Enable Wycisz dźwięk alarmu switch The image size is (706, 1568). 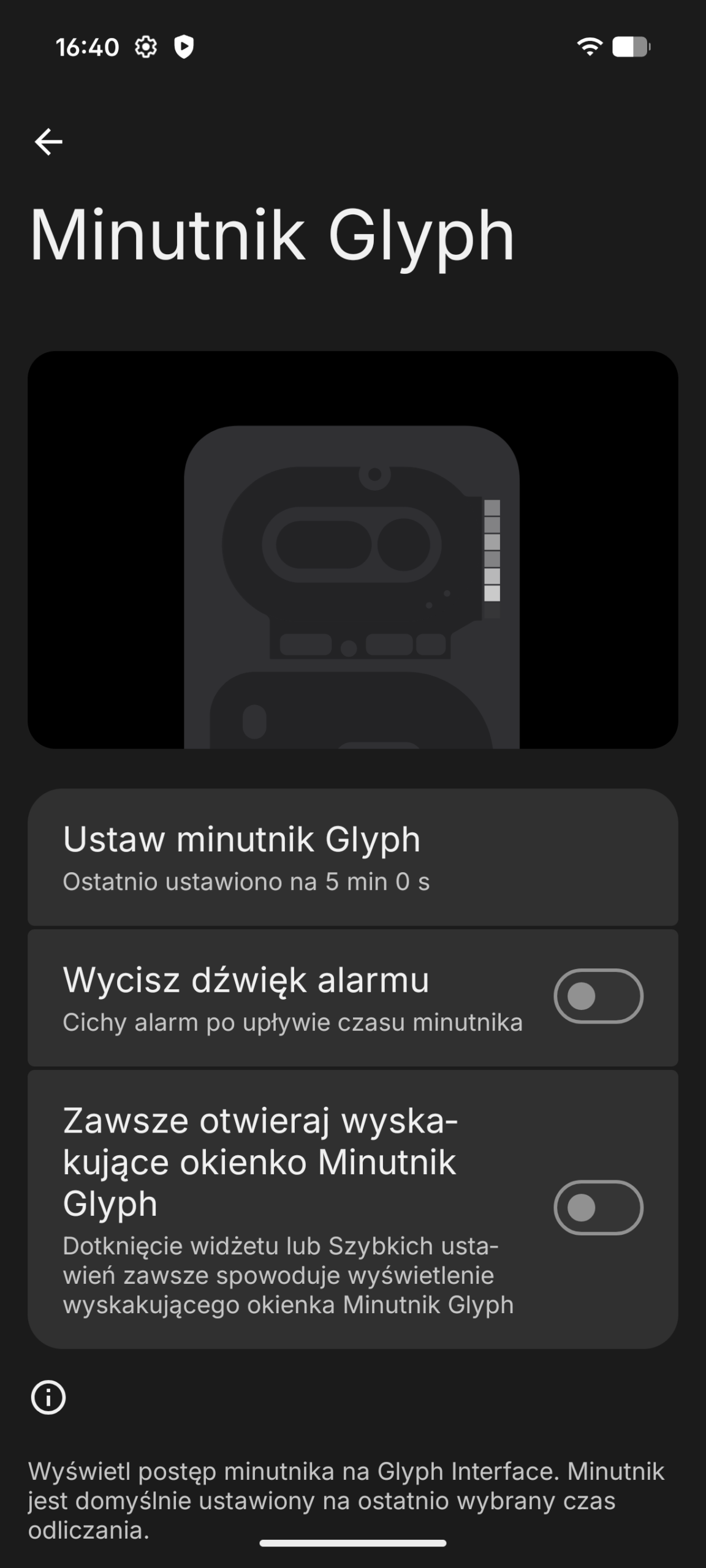[598, 997]
